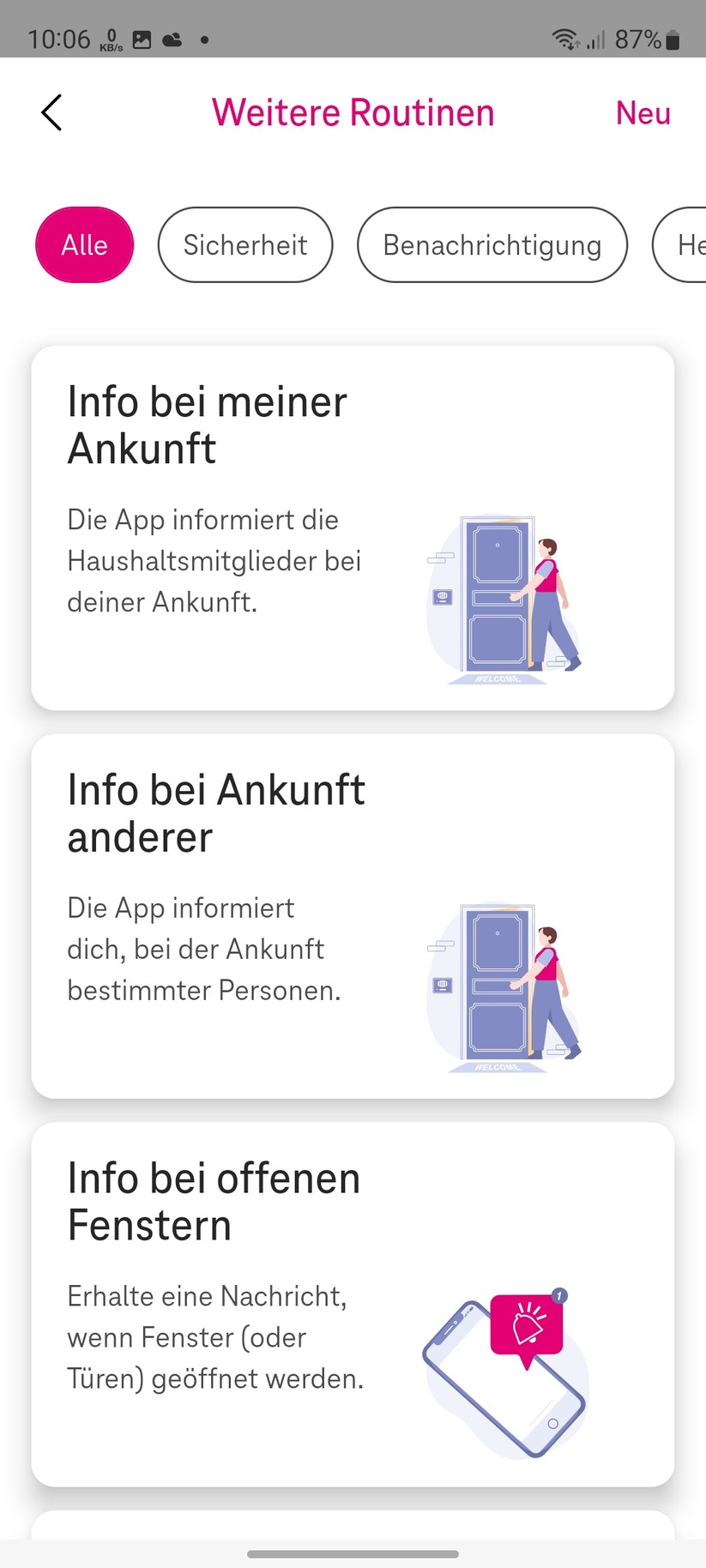This screenshot has height=1568, width=706.
Task: Tap the back arrow navigation icon
Action: click(x=51, y=112)
